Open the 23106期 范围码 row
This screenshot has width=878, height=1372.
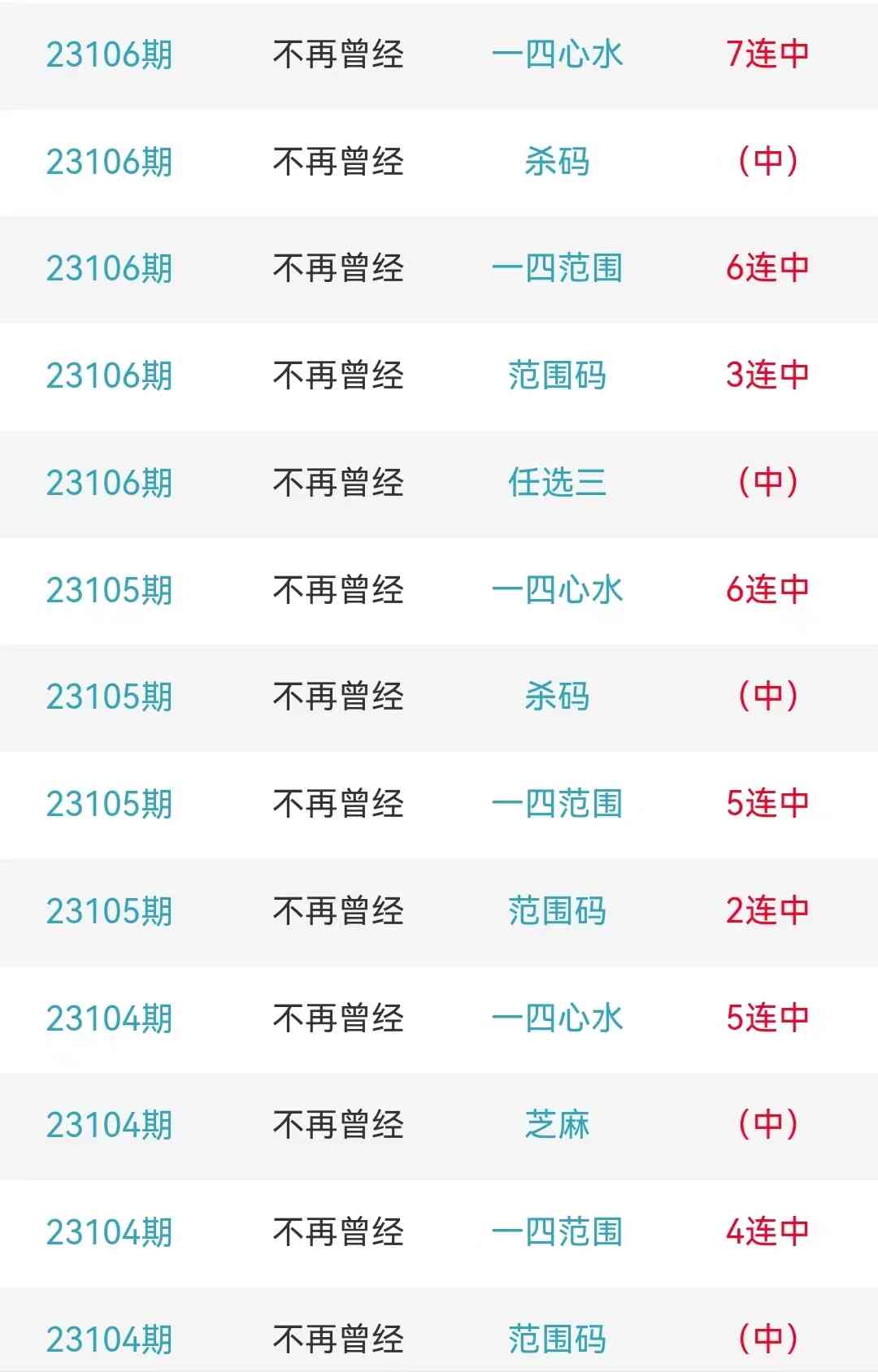click(557, 376)
